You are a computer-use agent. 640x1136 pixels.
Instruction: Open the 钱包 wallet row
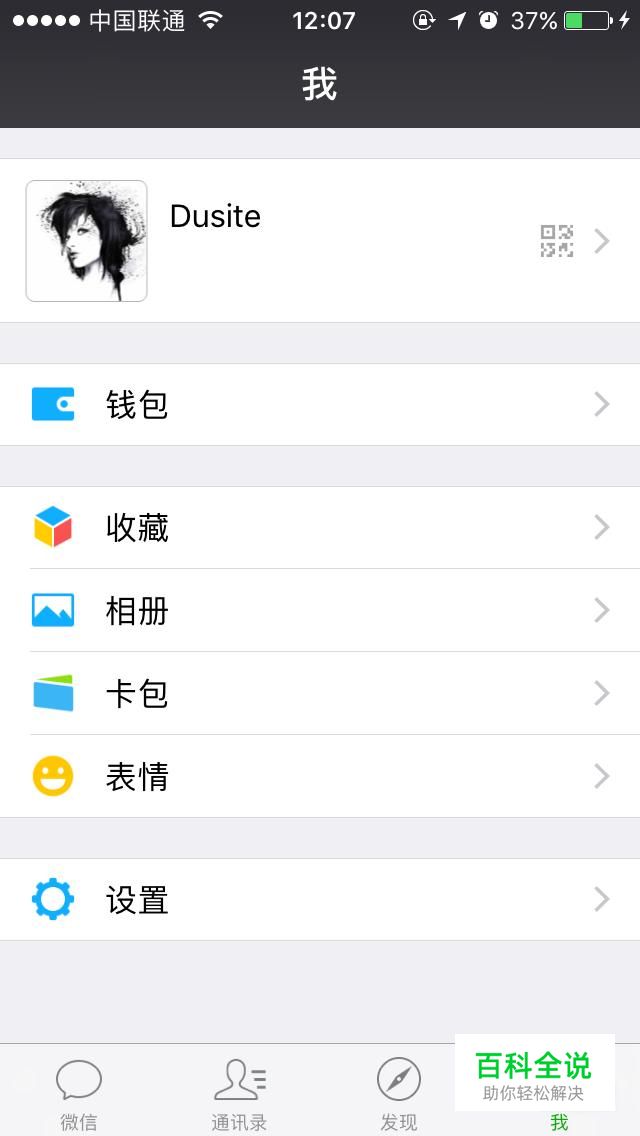point(320,404)
